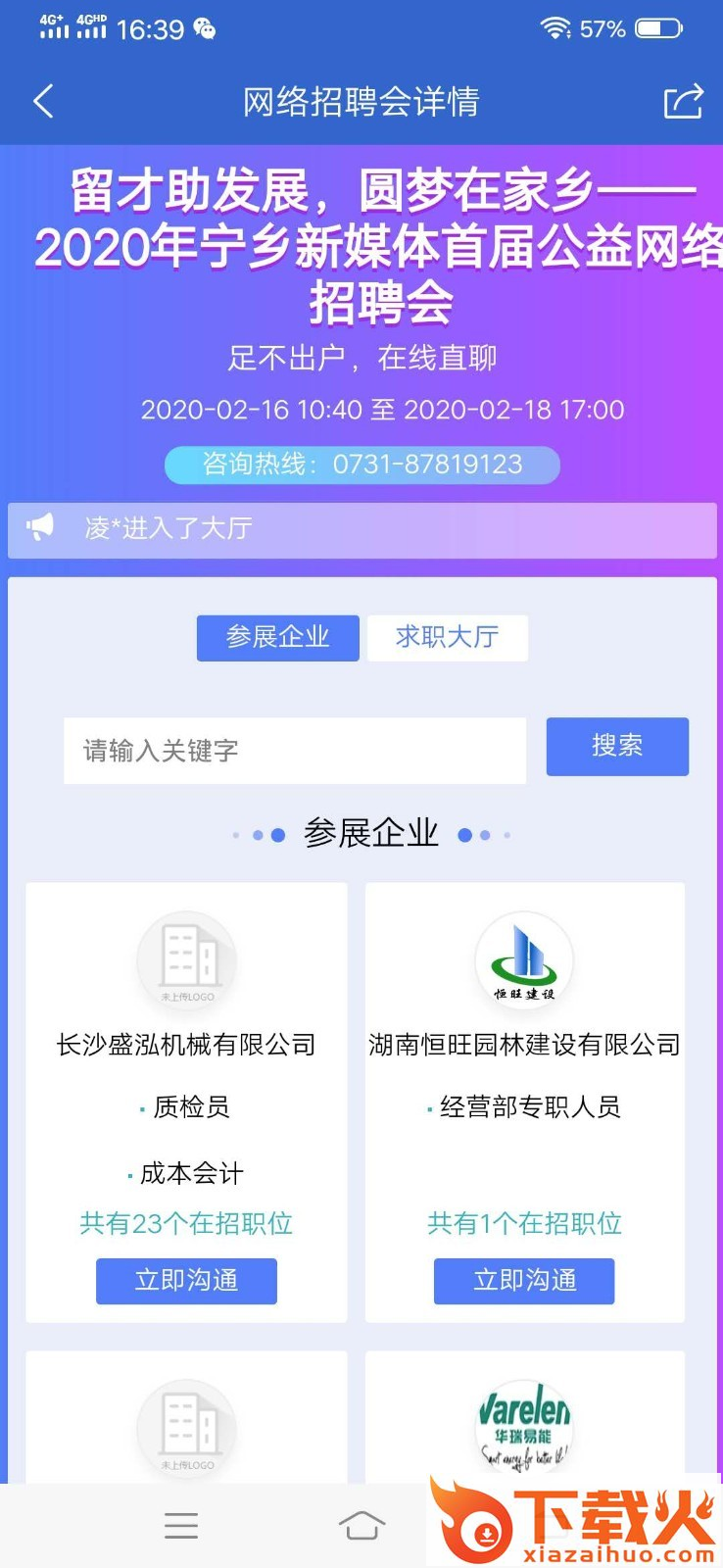
Task: Tap the 搜索 button
Action: coord(617,747)
